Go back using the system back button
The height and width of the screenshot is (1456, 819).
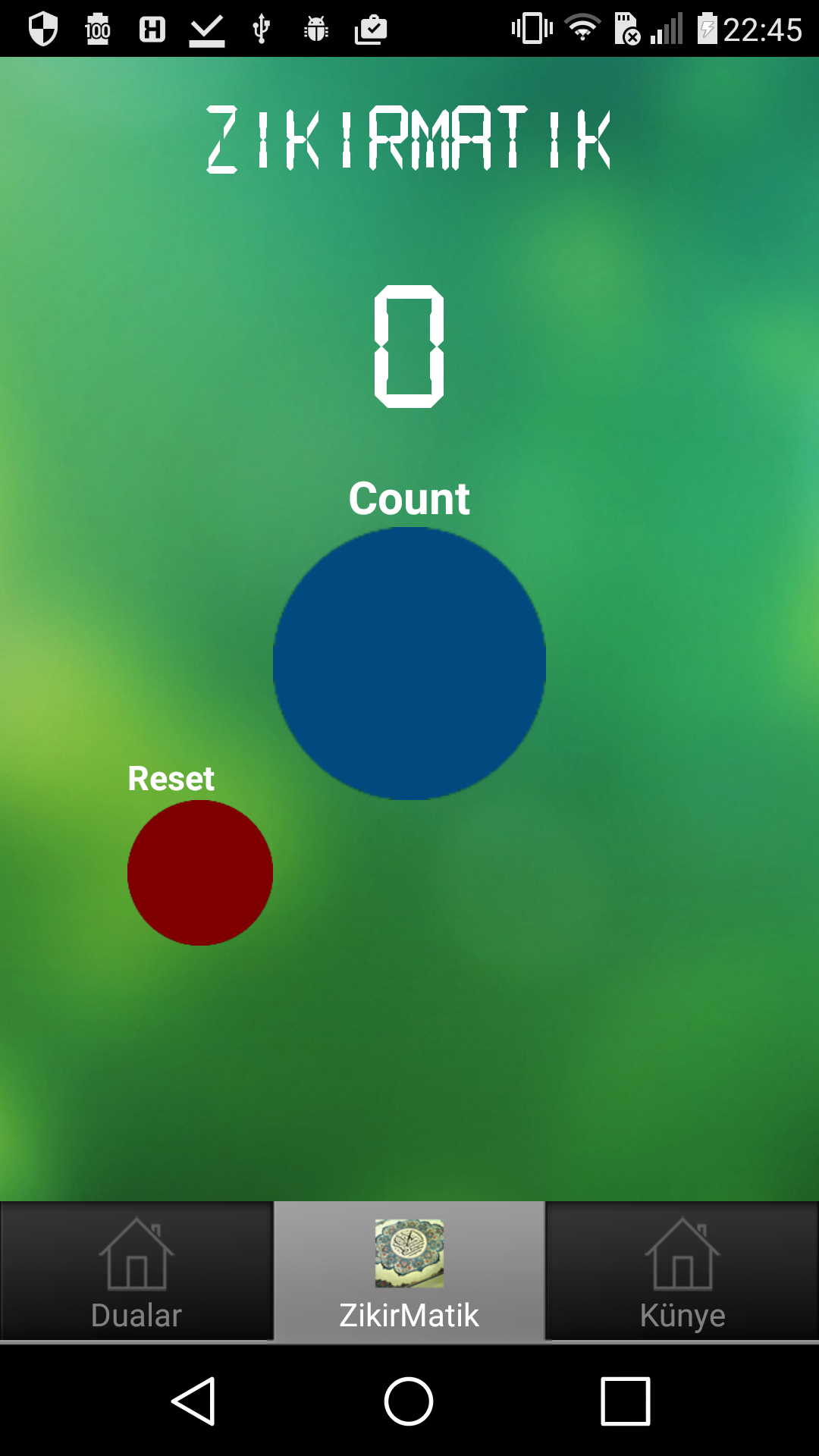point(194,1401)
